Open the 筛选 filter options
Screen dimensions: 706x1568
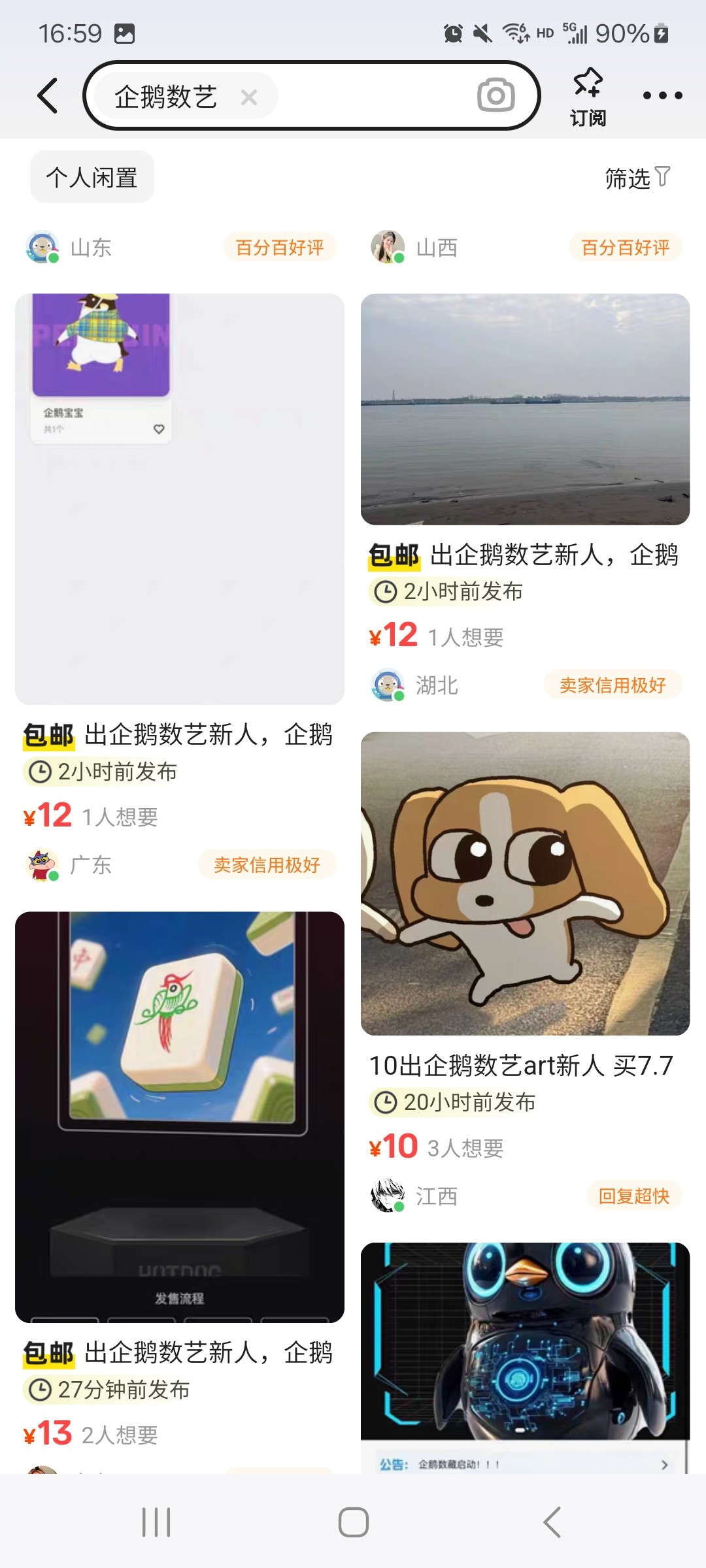coord(637,178)
